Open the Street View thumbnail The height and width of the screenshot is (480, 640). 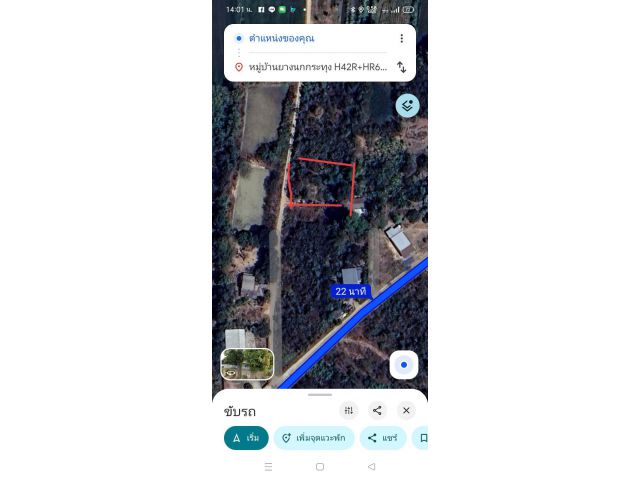pos(247,364)
